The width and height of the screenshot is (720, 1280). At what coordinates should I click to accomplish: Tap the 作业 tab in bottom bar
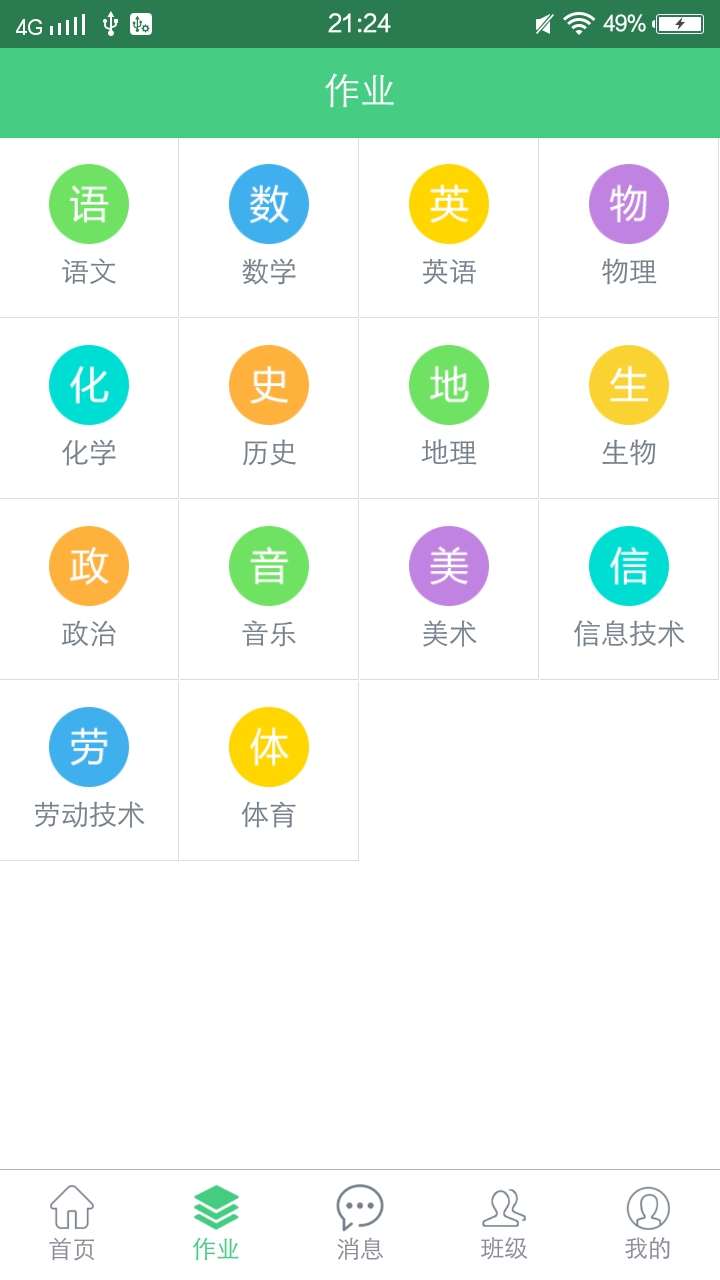tap(216, 1224)
